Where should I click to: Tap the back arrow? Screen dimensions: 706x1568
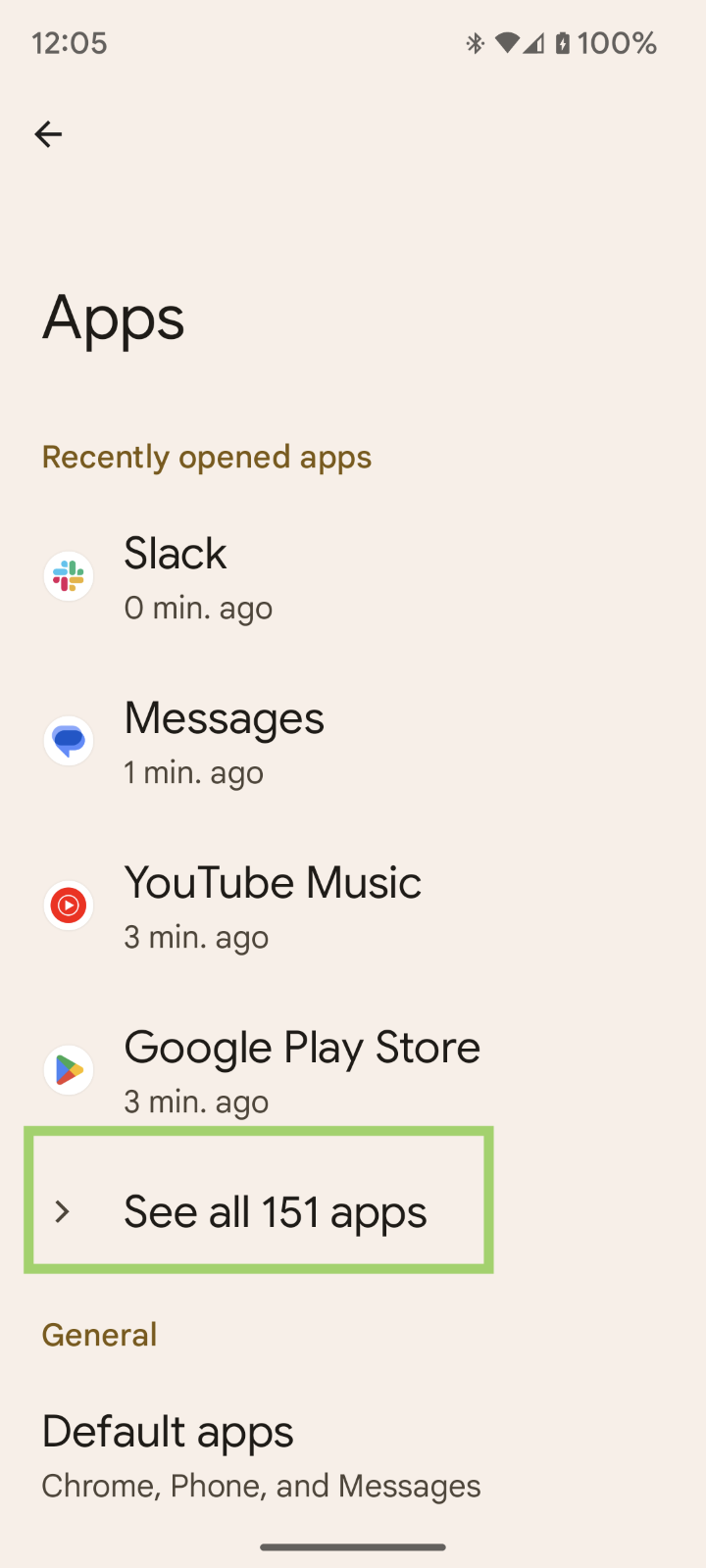[47, 133]
